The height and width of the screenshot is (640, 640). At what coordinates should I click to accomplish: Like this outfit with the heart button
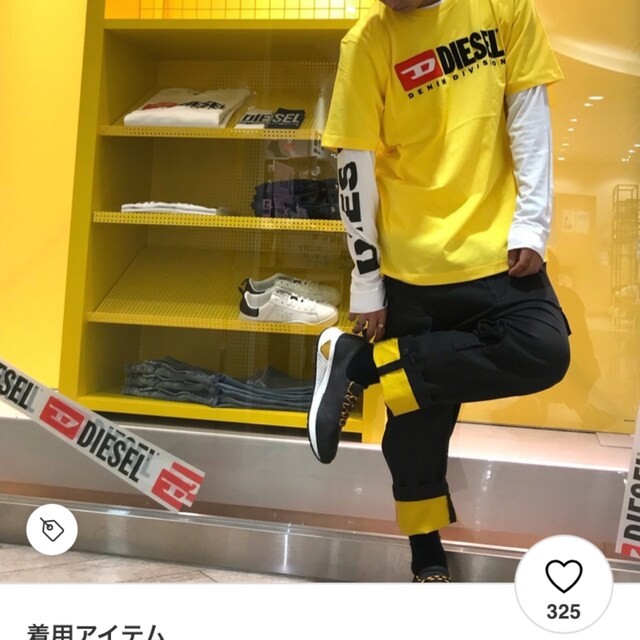563,577
